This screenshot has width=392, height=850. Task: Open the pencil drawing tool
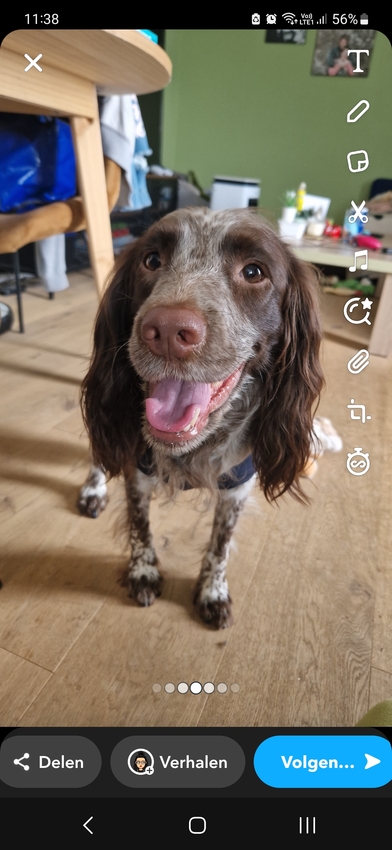click(358, 111)
